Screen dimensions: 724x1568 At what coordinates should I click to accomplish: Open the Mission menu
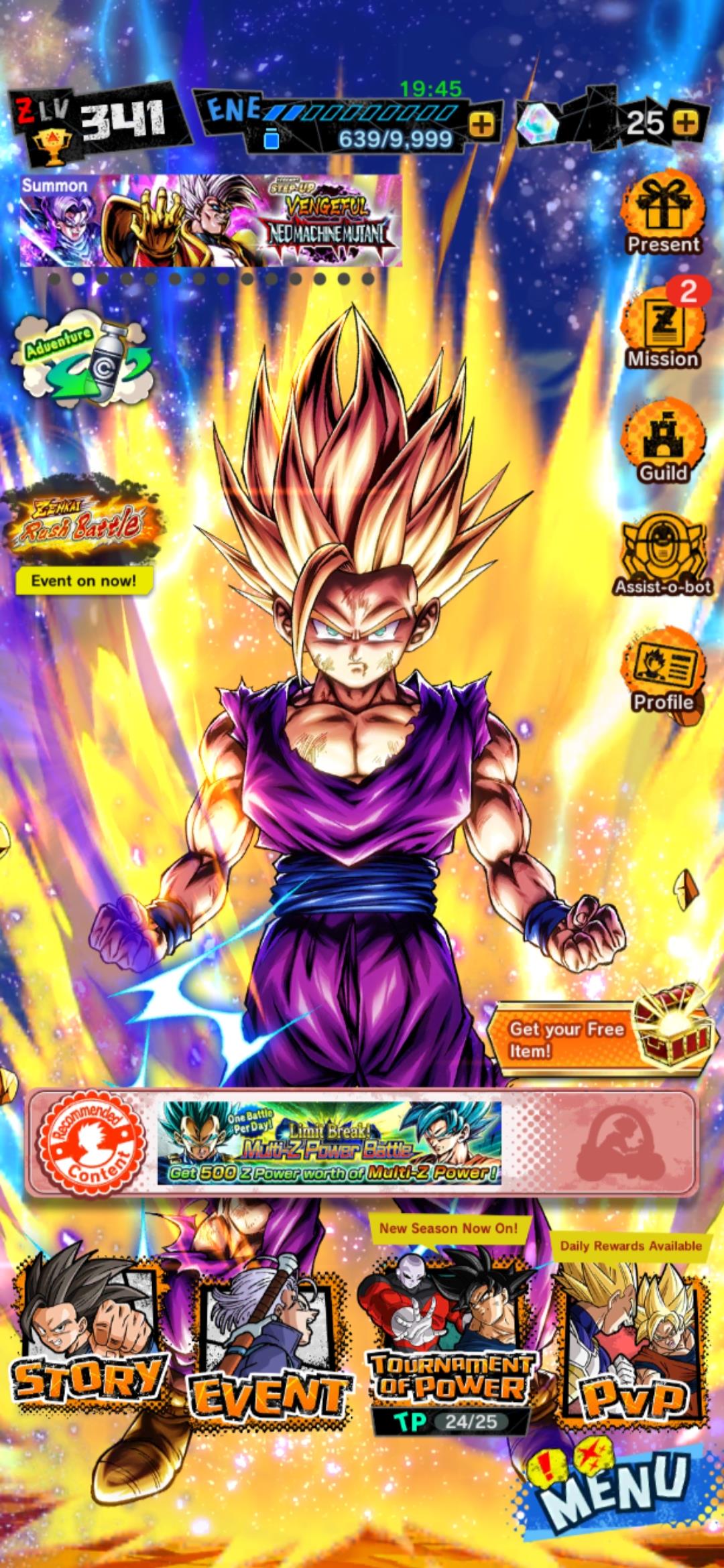(663, 329)
